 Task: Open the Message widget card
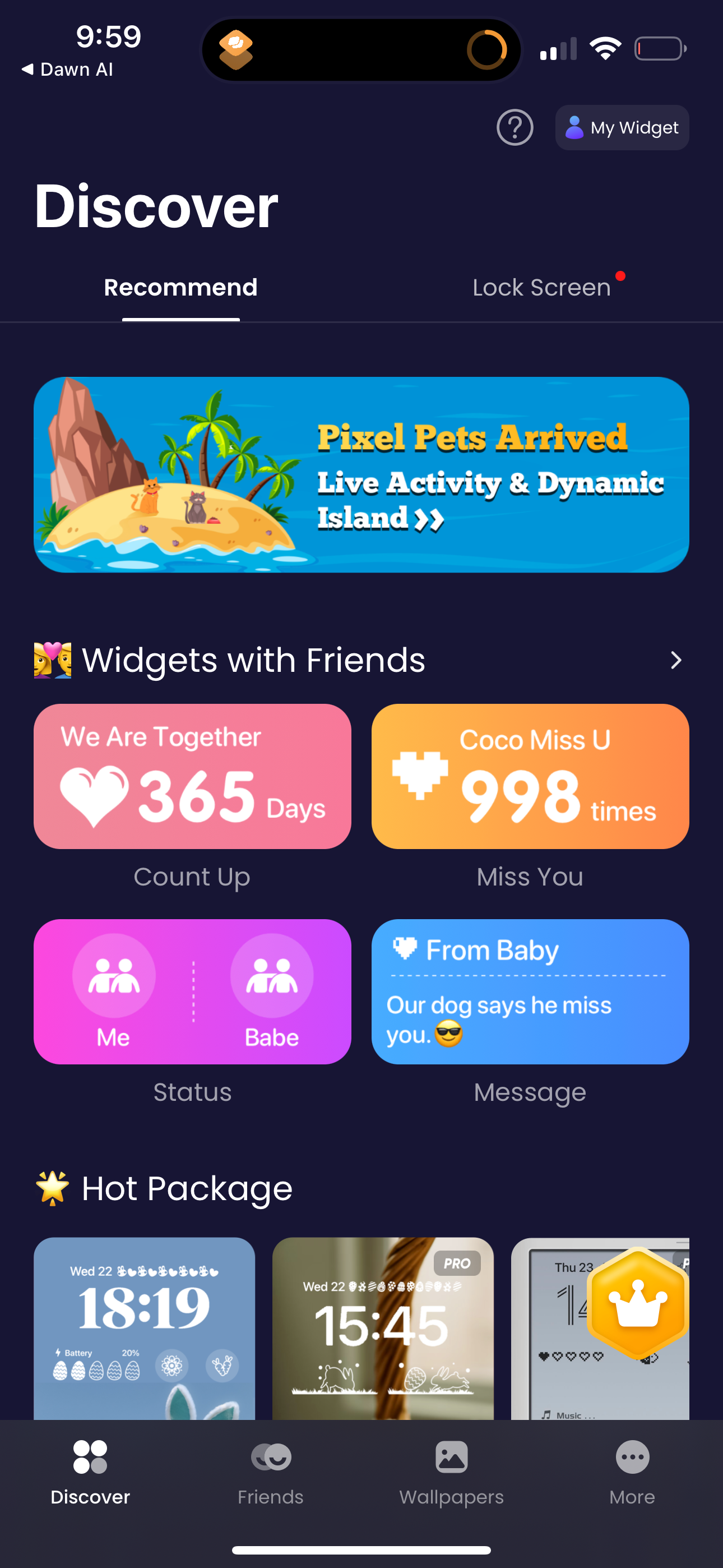click(530, 991)
